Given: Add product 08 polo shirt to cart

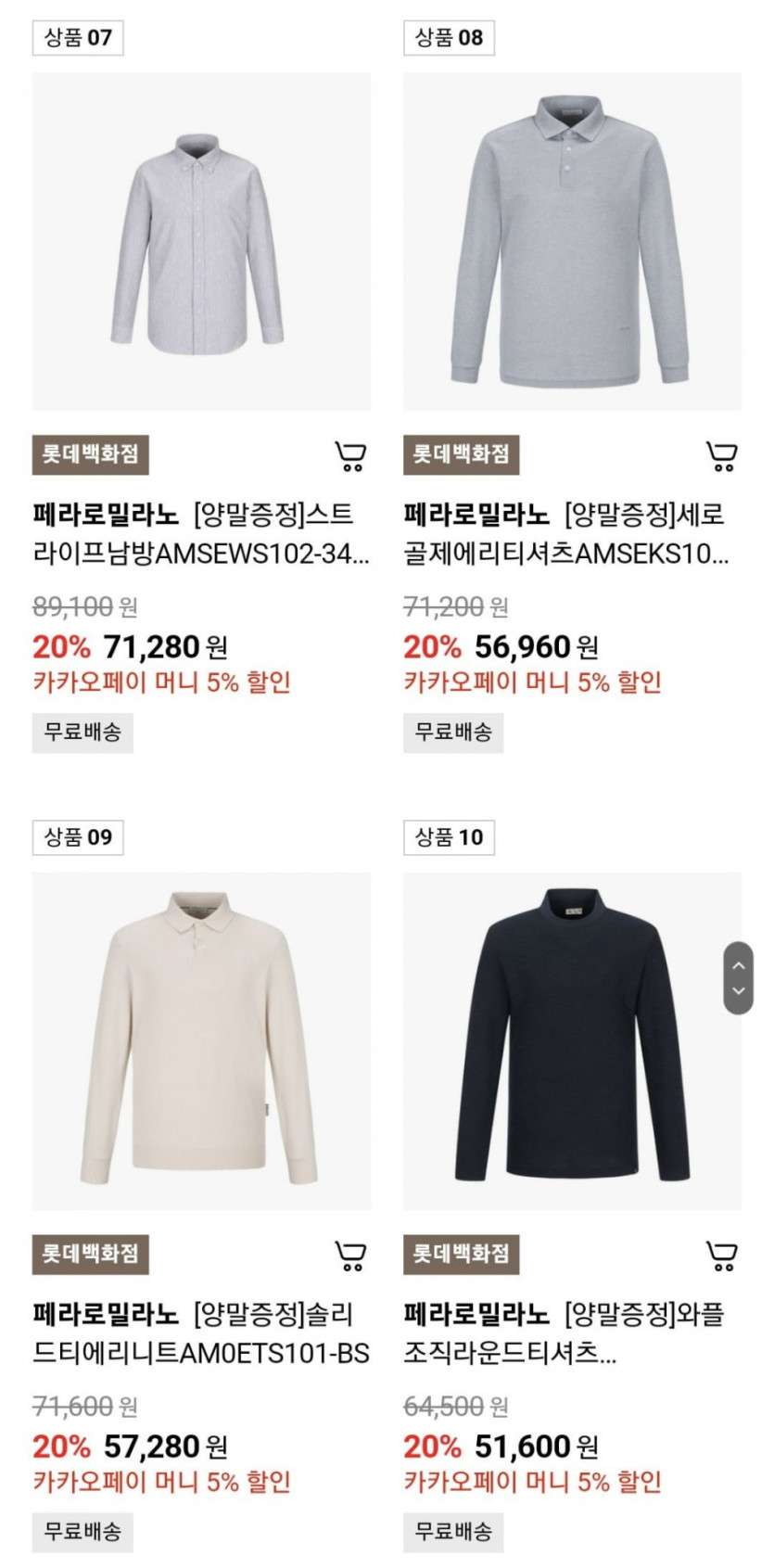Looking at the screenshot, I should pos(721,456).
